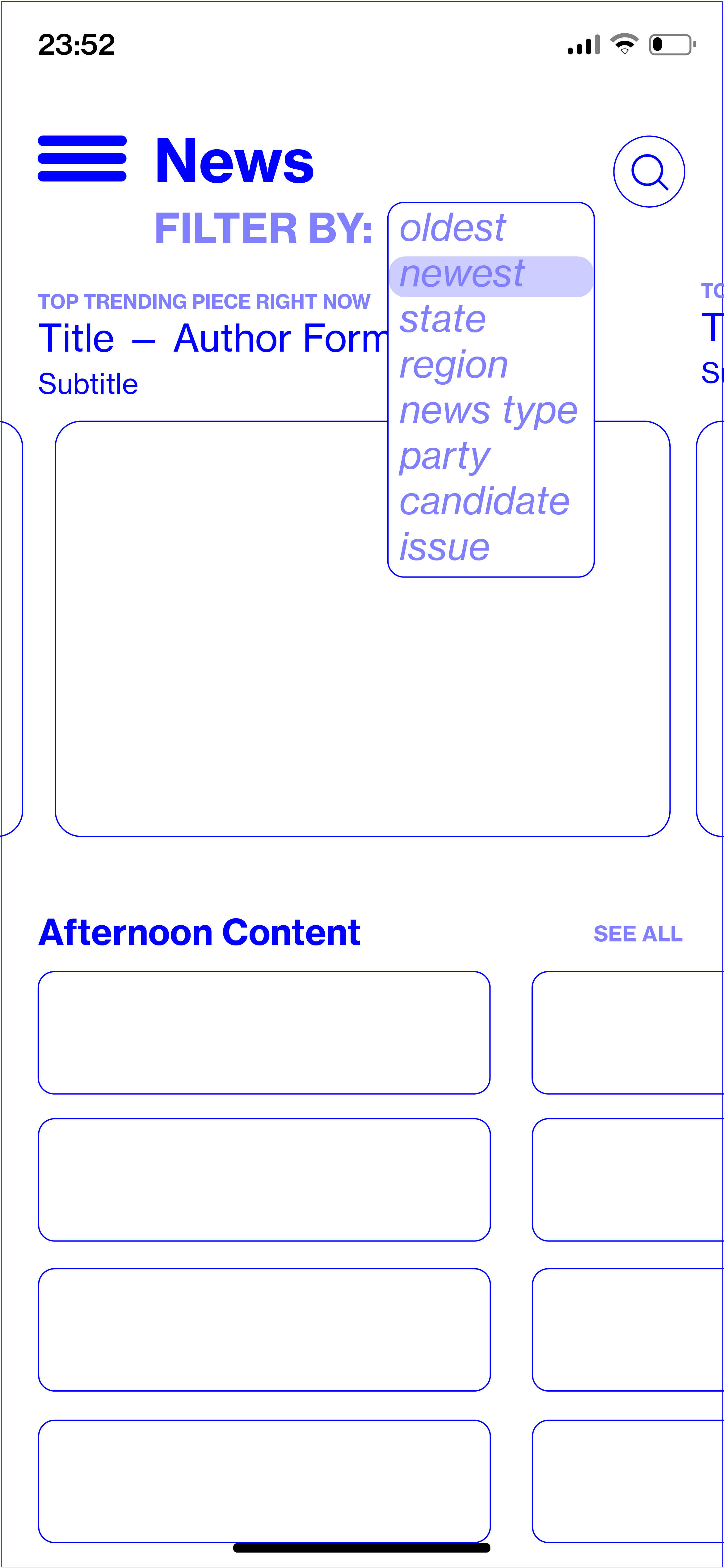The height and width of the screenshot is (1568, 724).
Task: Filter articles by issue
Action: pyautogui.click(x=445, y=547)
